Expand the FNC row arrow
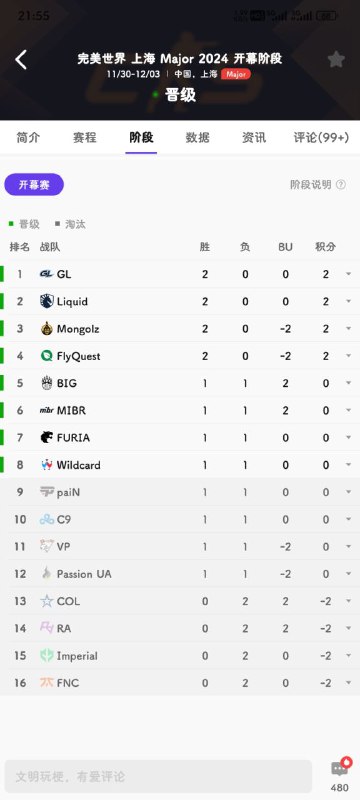 [x=348, y=683]
